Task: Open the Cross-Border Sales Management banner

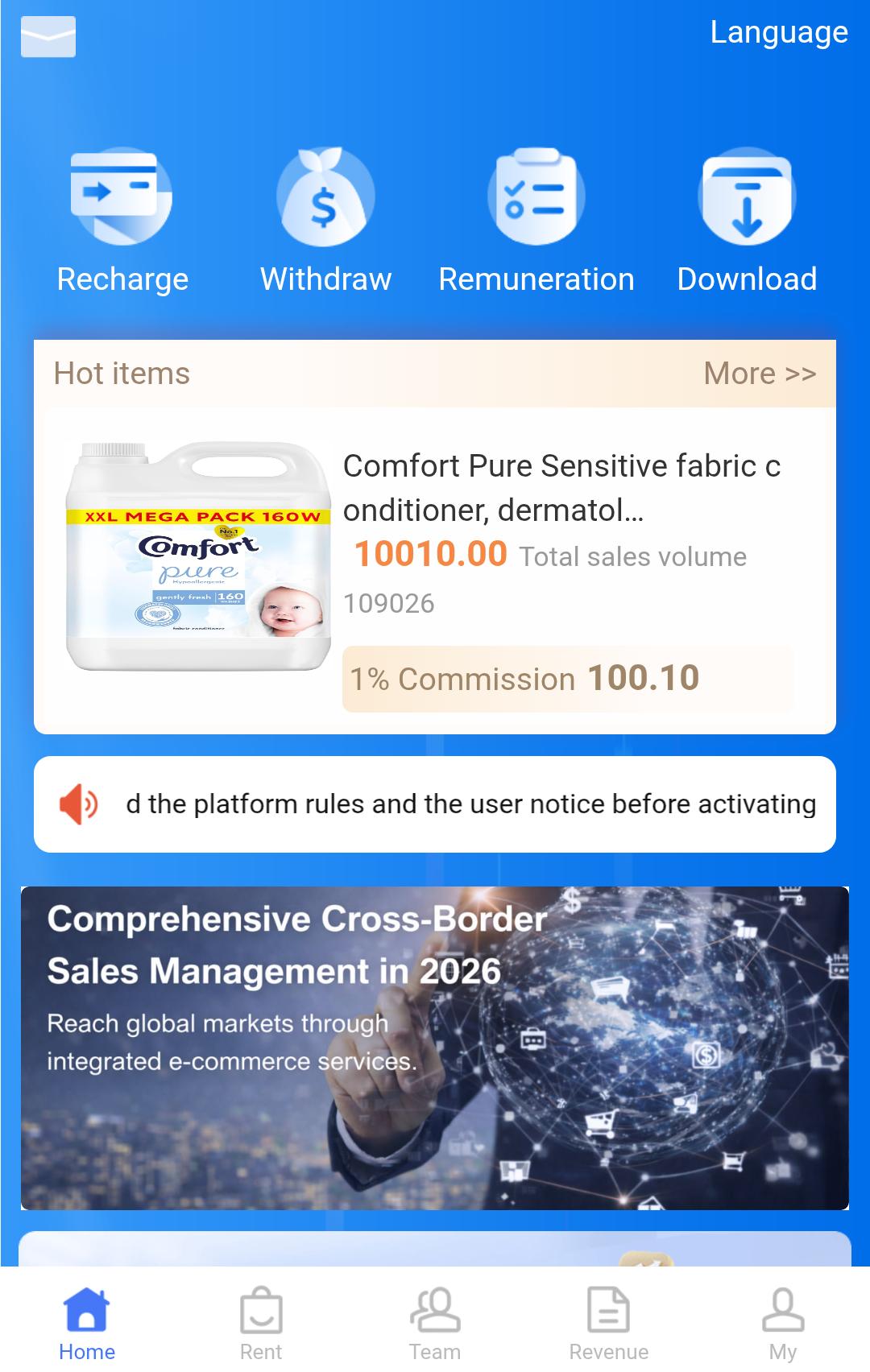Action: [435, 1047]
